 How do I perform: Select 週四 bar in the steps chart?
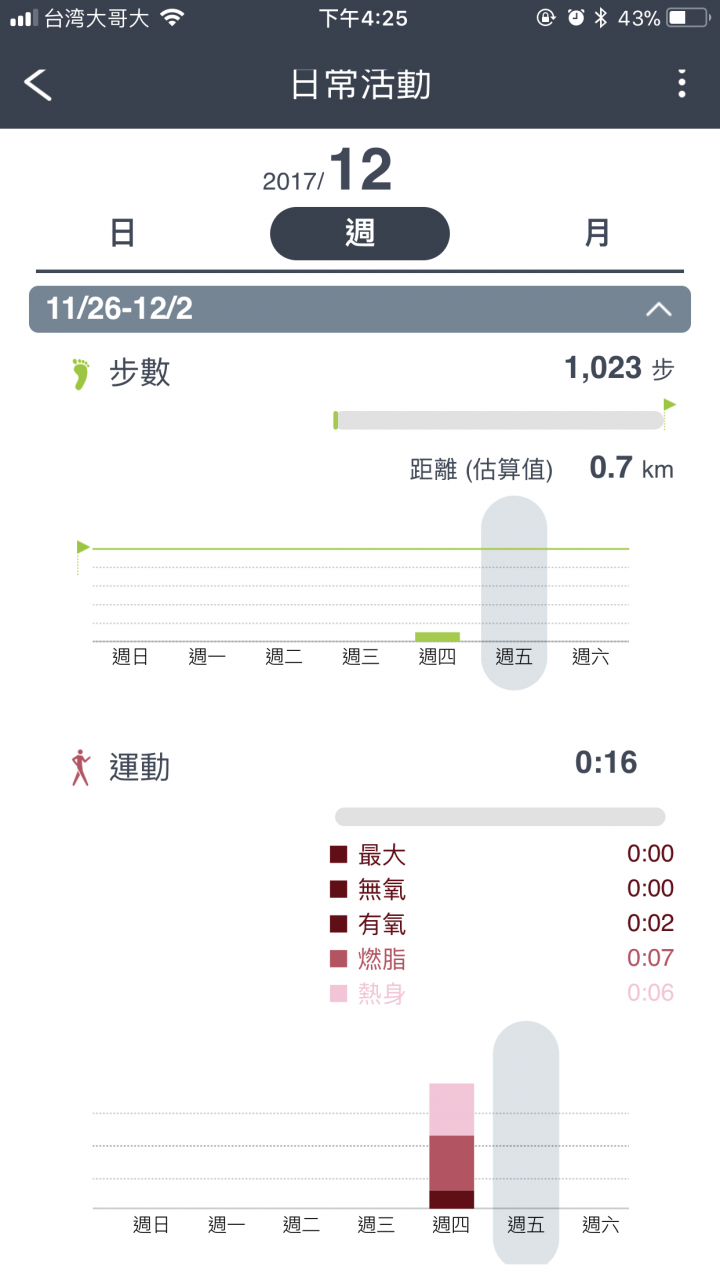point(437,636)
